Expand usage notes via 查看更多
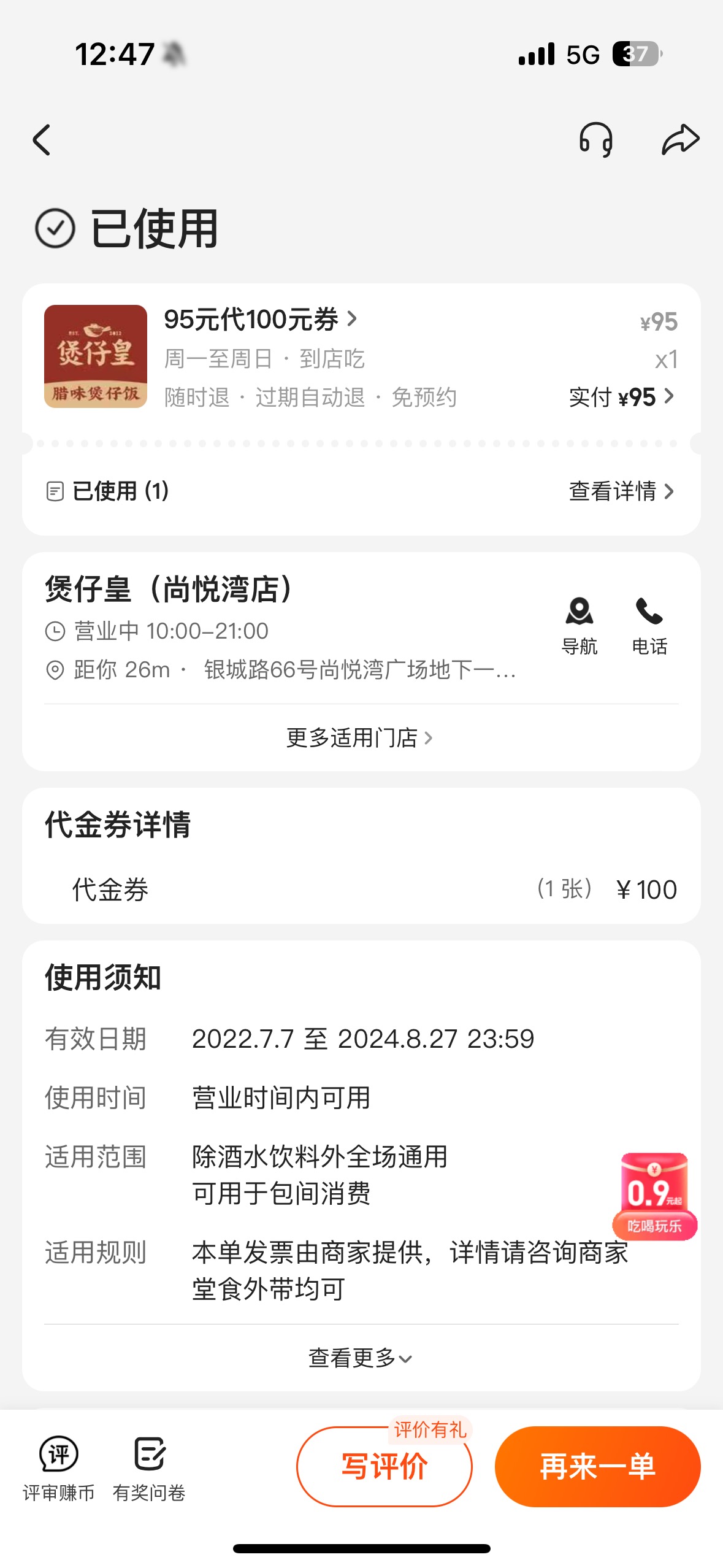The height and width of the screenshot is (1568, 723). click(x=360, y=1358)
